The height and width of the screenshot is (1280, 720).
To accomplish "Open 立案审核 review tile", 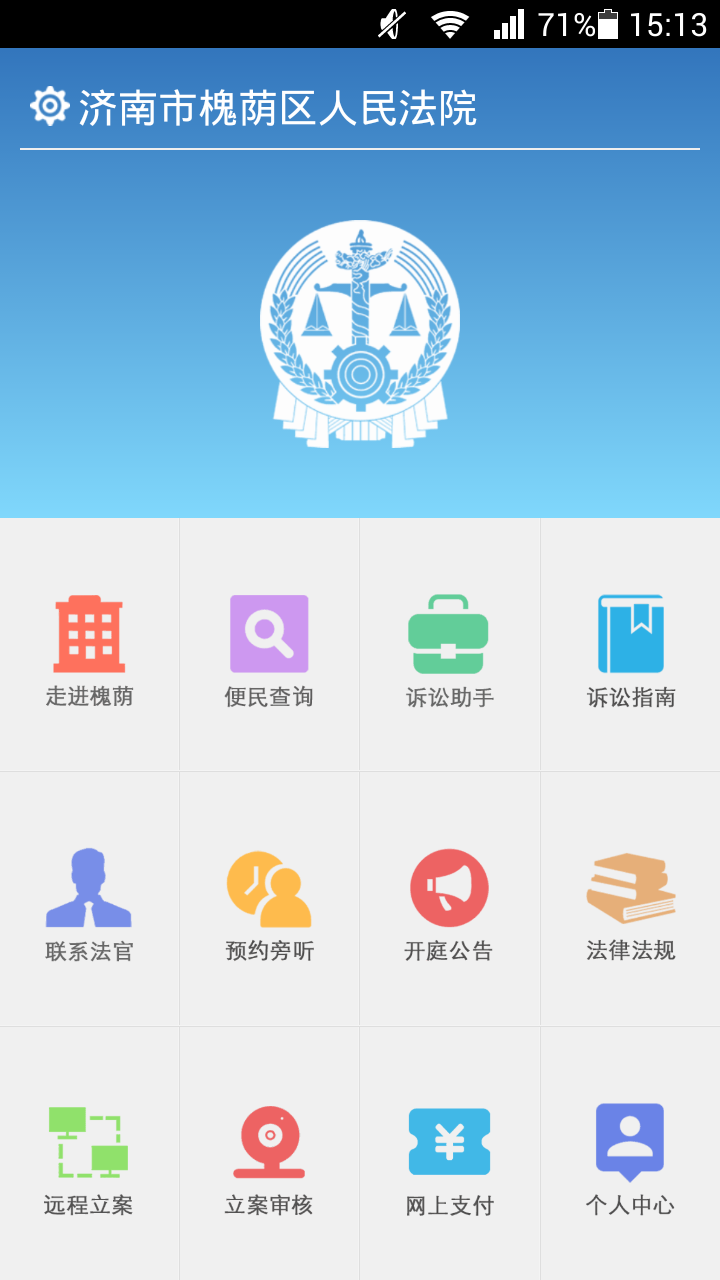I will click(270, 1154).
